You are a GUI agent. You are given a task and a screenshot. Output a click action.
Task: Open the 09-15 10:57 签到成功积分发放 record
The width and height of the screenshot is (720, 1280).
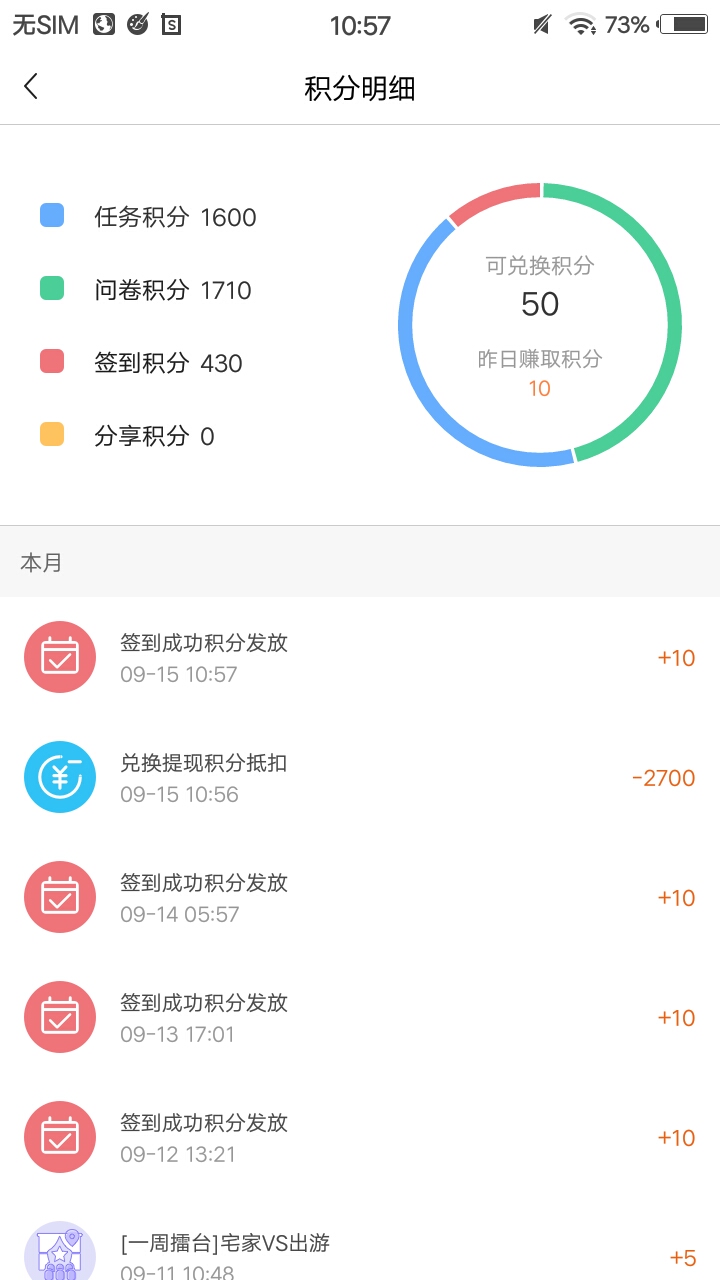[360, 657]
